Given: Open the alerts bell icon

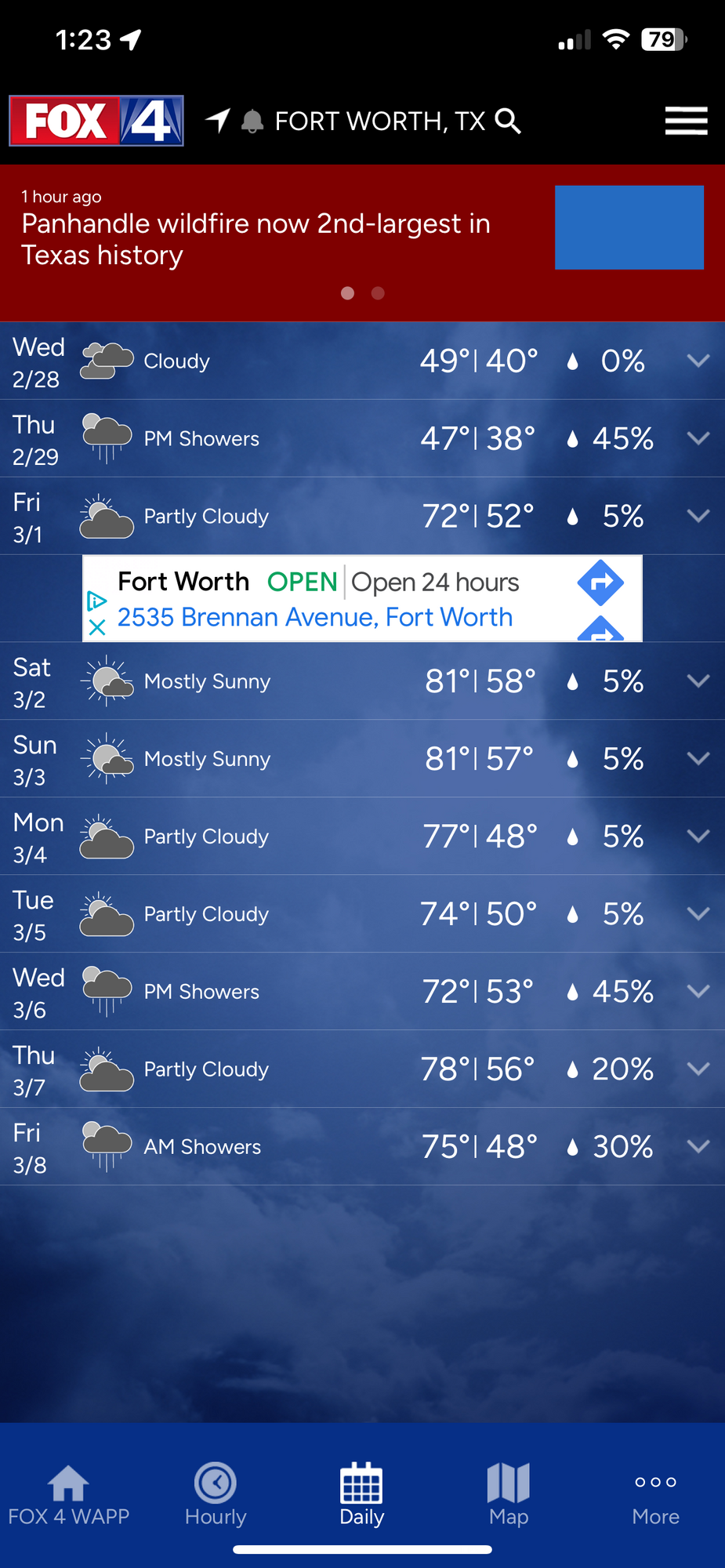Looking at the screenshot, I should click(252, 122).
